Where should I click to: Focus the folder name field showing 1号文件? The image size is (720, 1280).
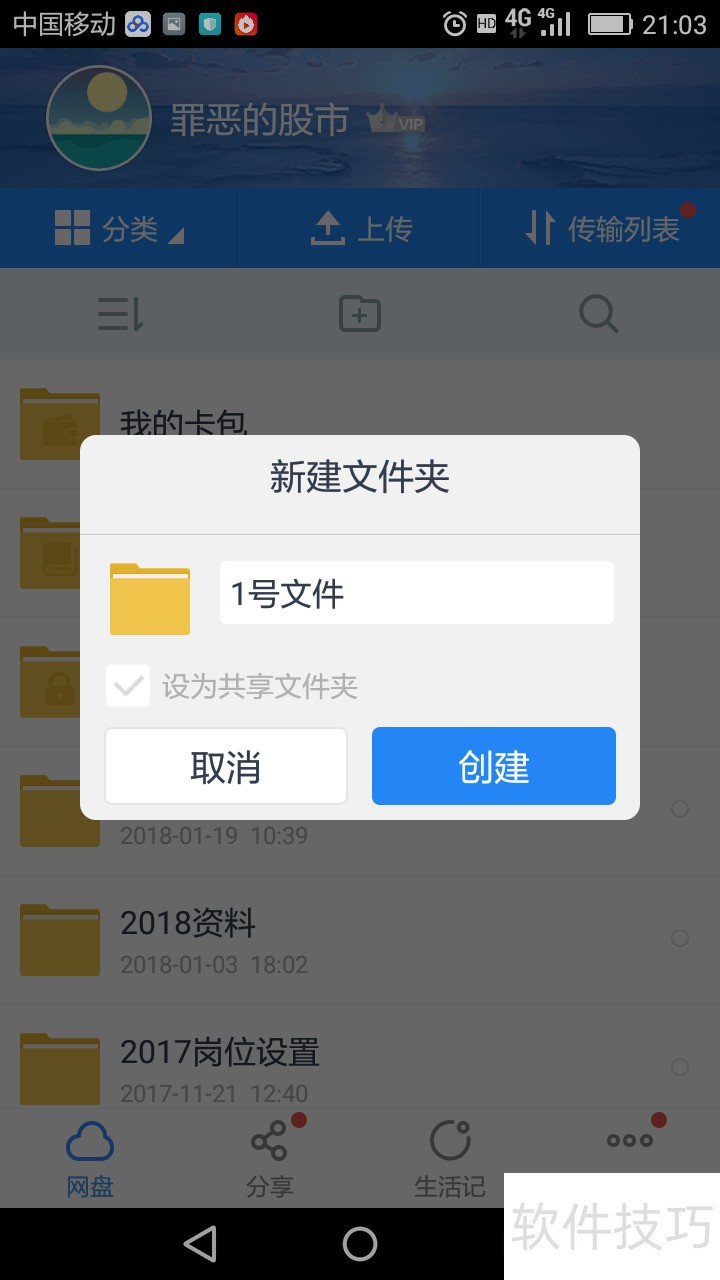point(416,593)
